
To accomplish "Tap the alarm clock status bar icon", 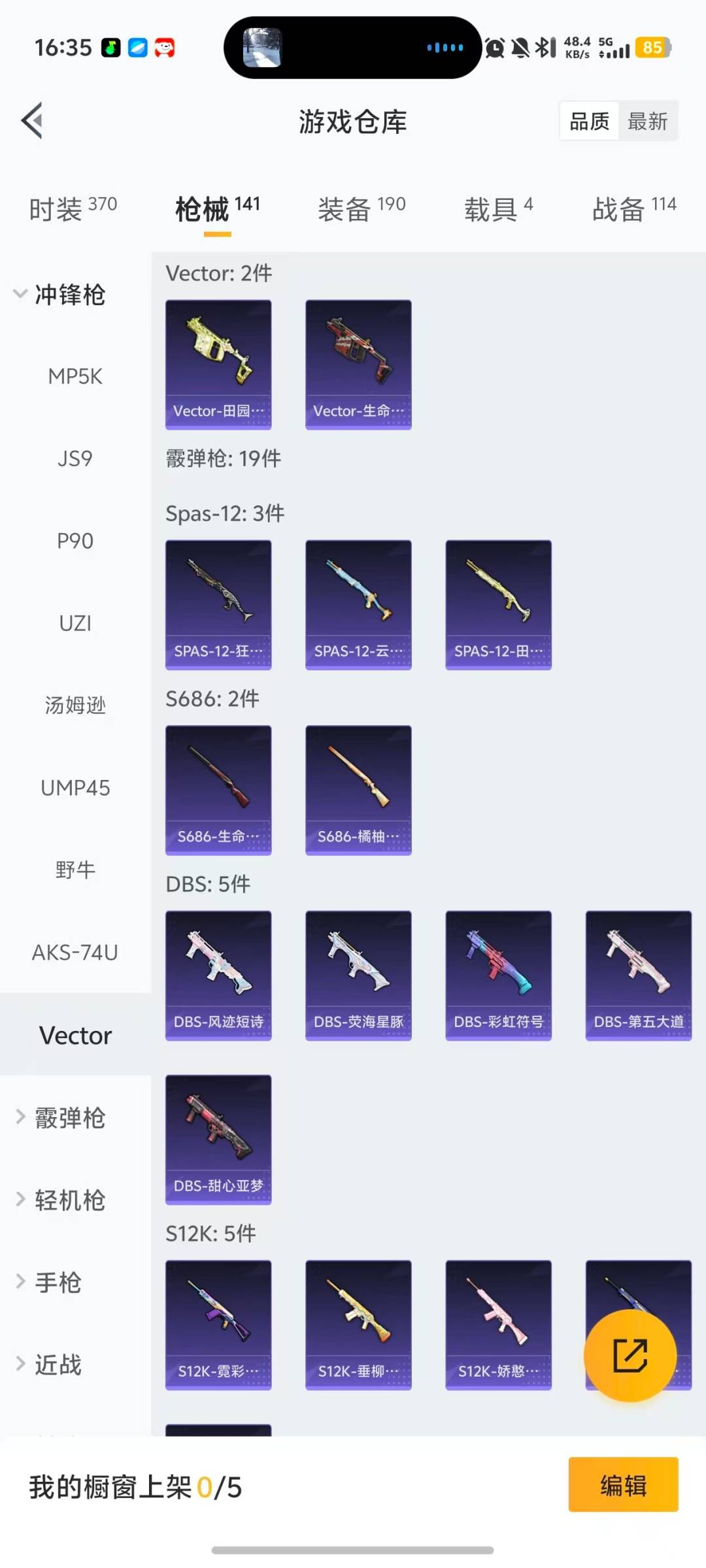I will click(x=495, y=48).
